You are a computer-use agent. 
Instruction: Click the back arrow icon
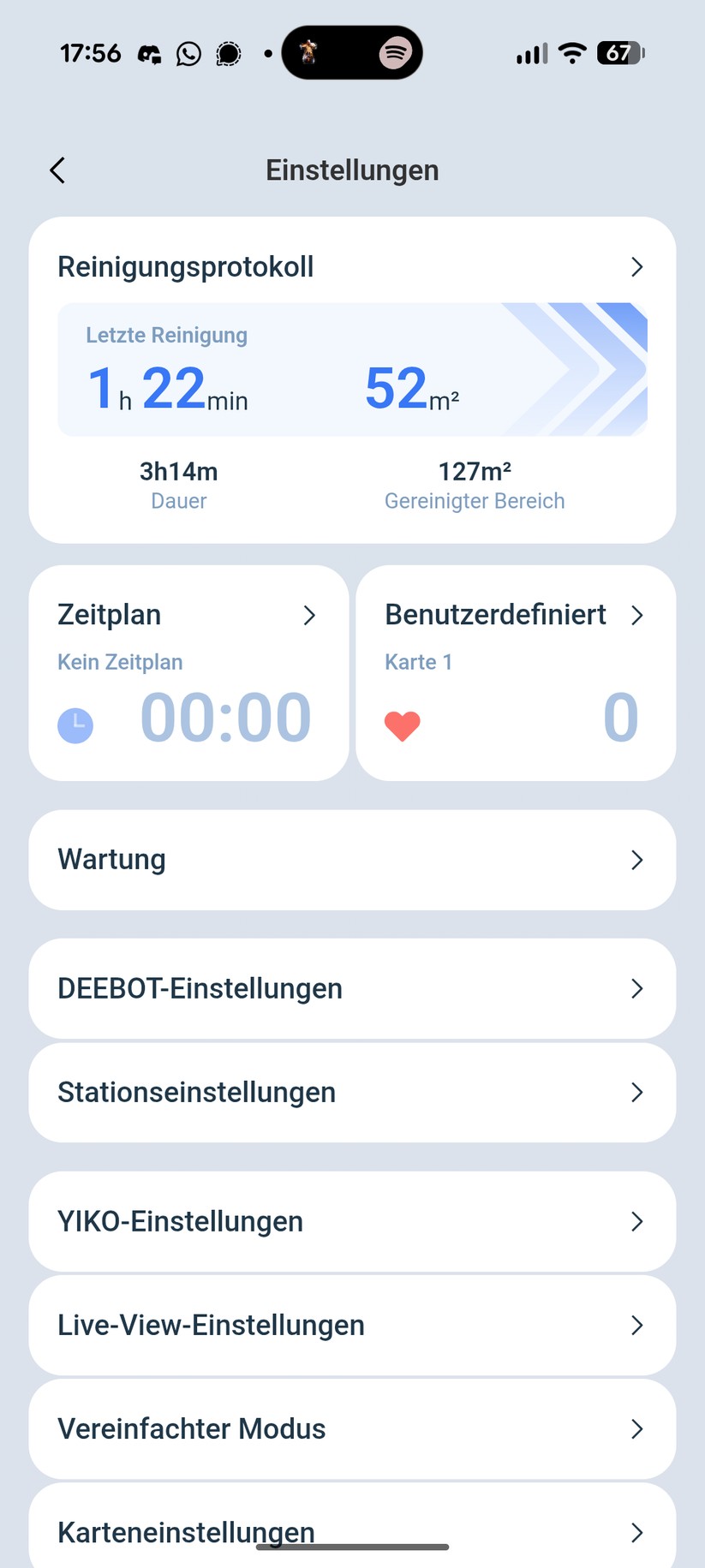[x=57, y=170]
